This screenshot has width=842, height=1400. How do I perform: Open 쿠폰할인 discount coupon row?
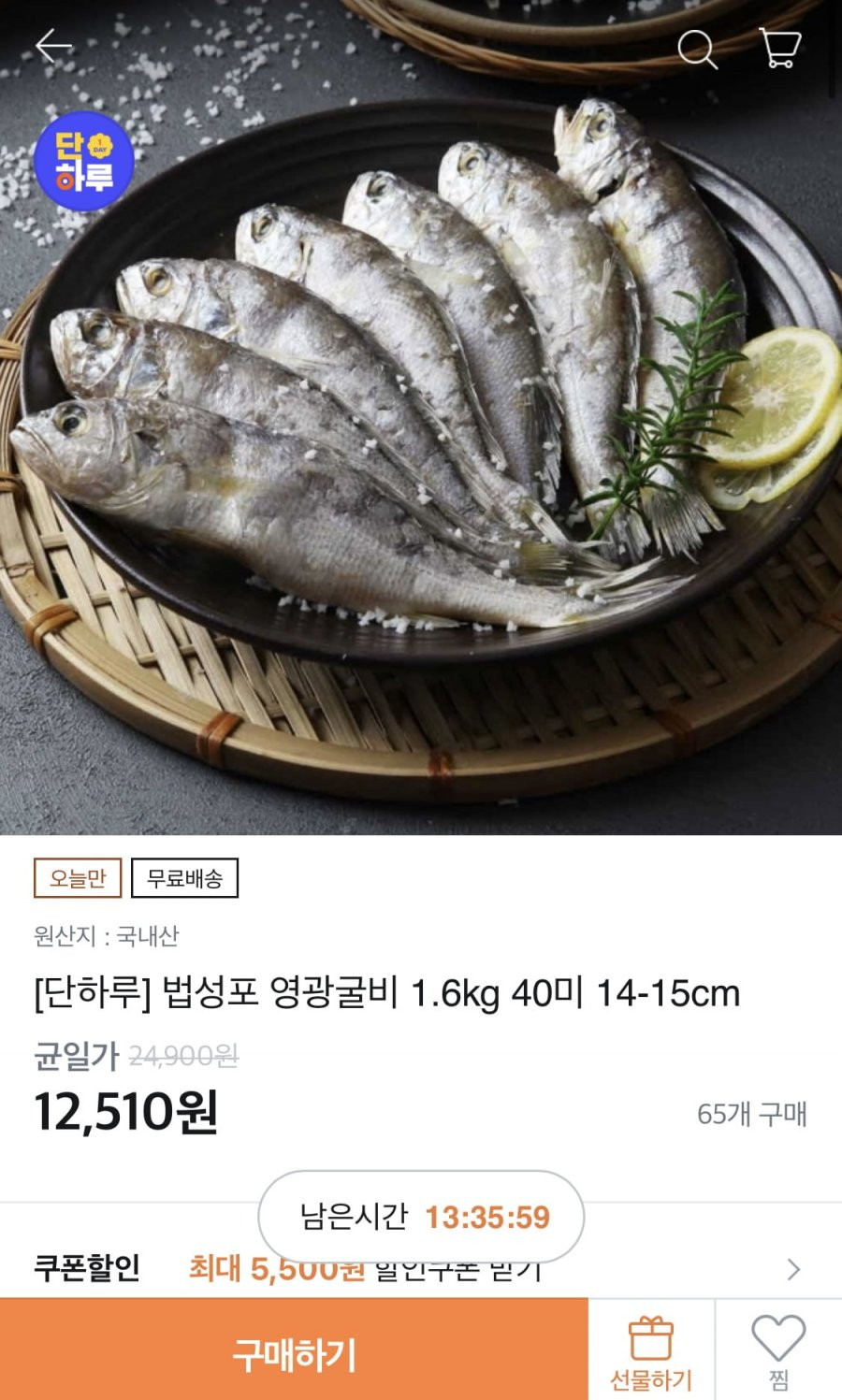[421, 1269]
